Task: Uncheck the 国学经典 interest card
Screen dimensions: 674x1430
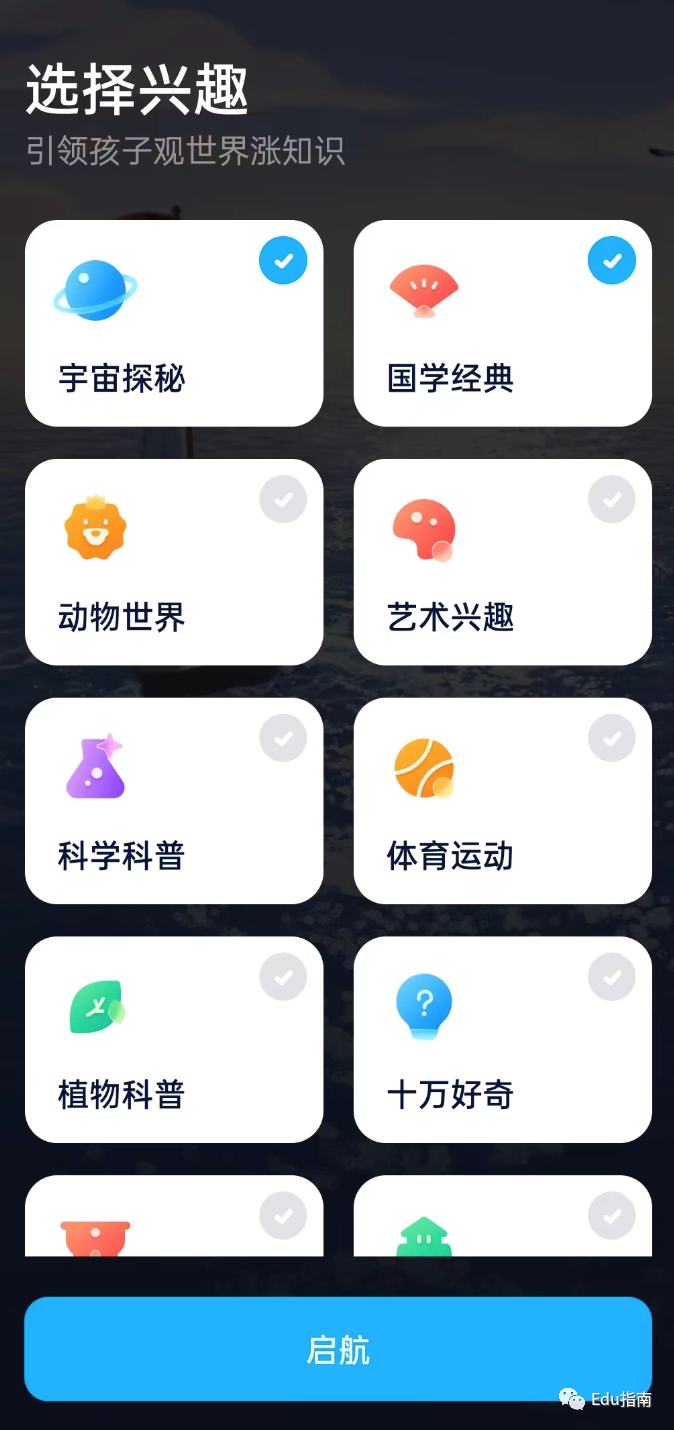Action: [503, 323]
